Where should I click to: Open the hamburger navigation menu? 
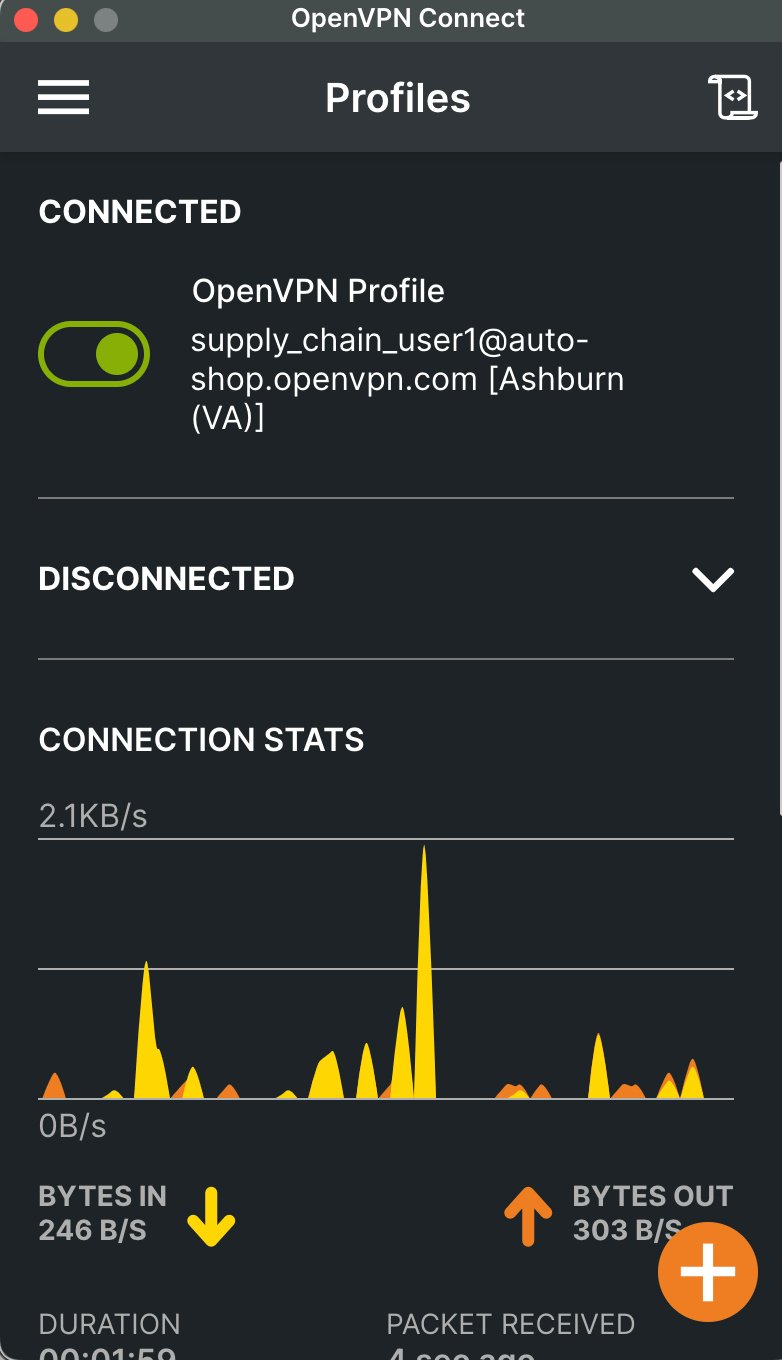[x=63, y=97]
